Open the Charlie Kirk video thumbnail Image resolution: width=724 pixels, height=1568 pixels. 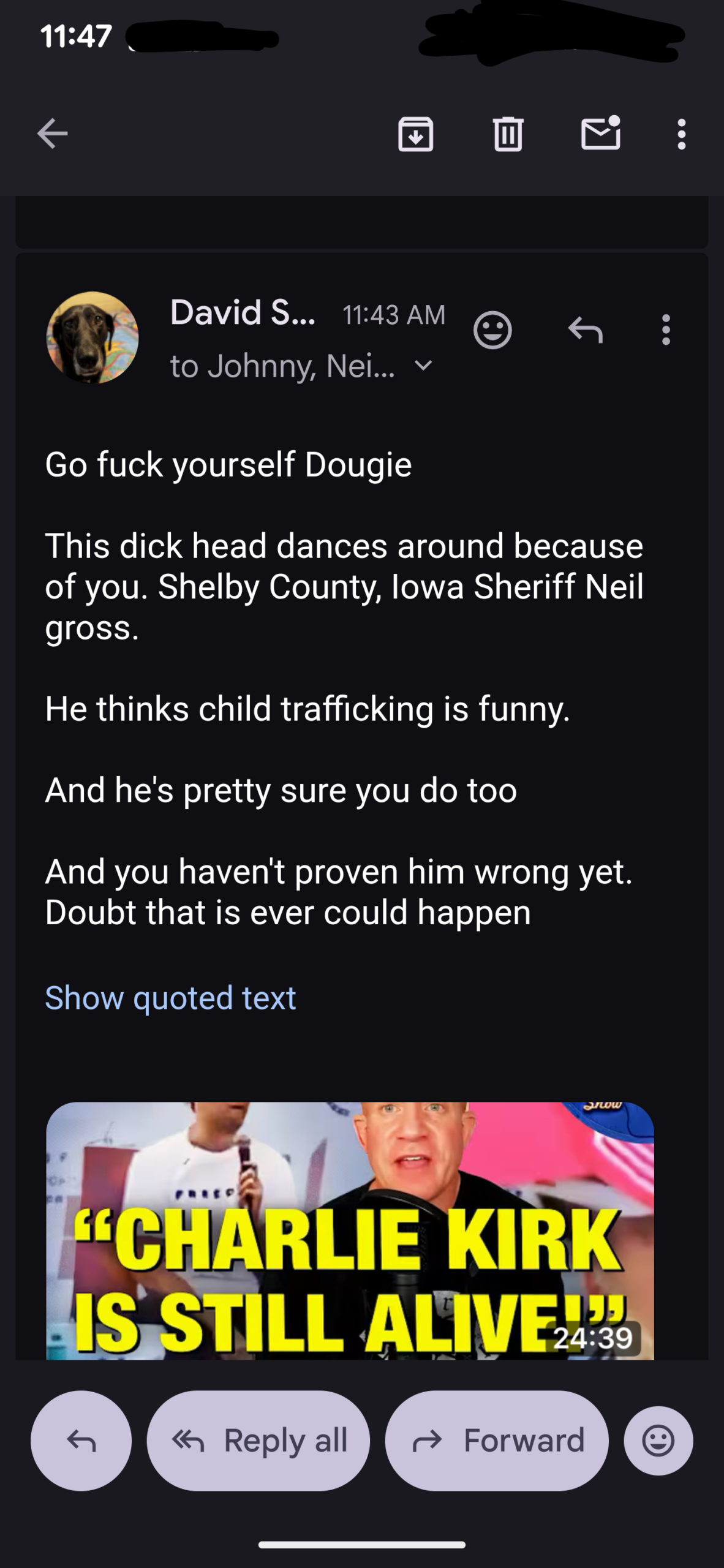point(350,1230)
